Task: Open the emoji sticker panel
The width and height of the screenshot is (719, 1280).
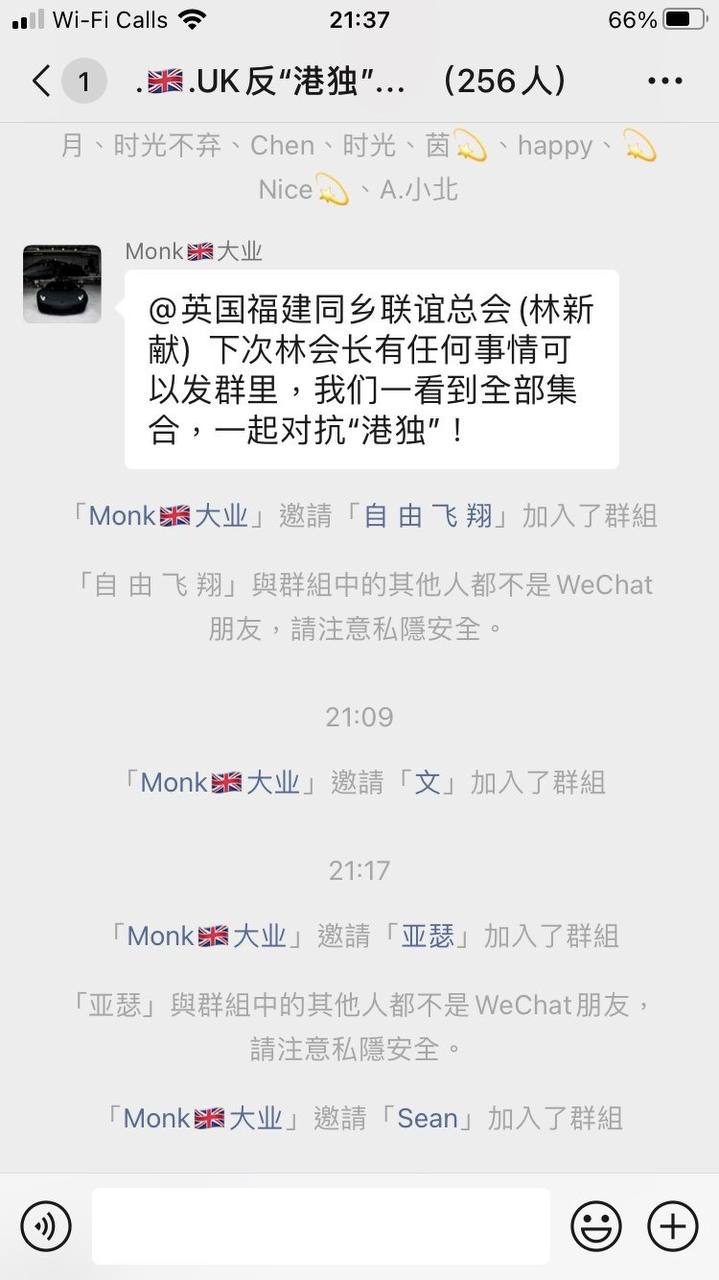Action: pyautogui.click(x=596, y=1226)
